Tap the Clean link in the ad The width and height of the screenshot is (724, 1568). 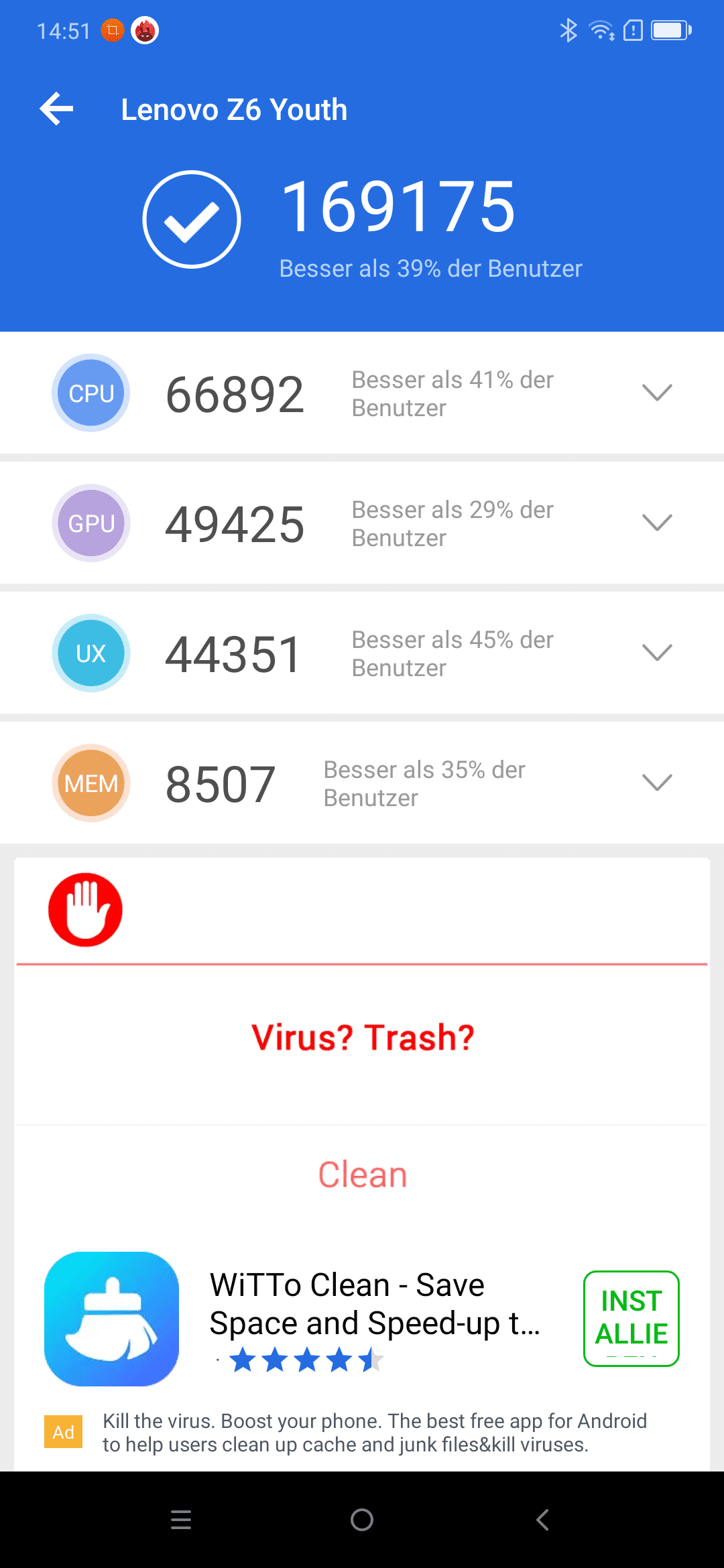pos(362,1175)
